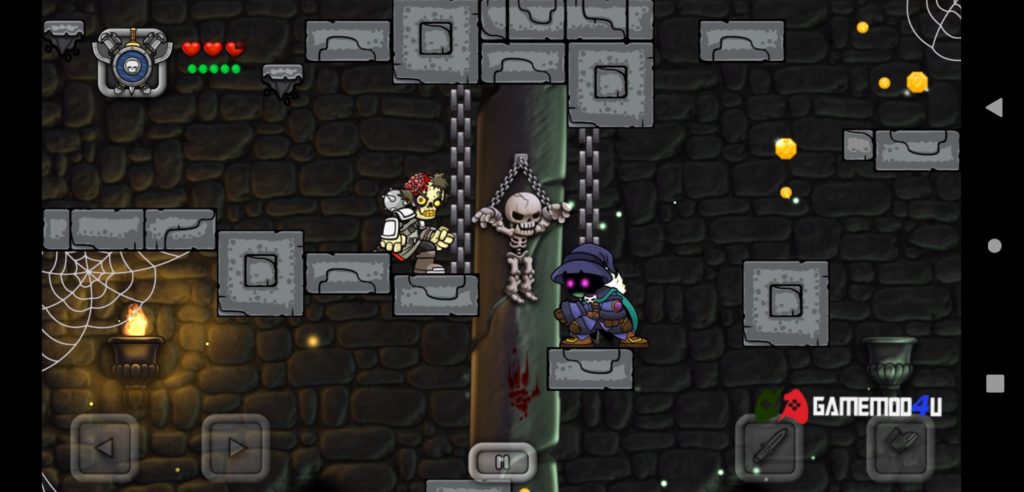The width and height of the screenshot is (1024, 492).
Task: Move the character left with arrow button
Action: coord(104,447)
